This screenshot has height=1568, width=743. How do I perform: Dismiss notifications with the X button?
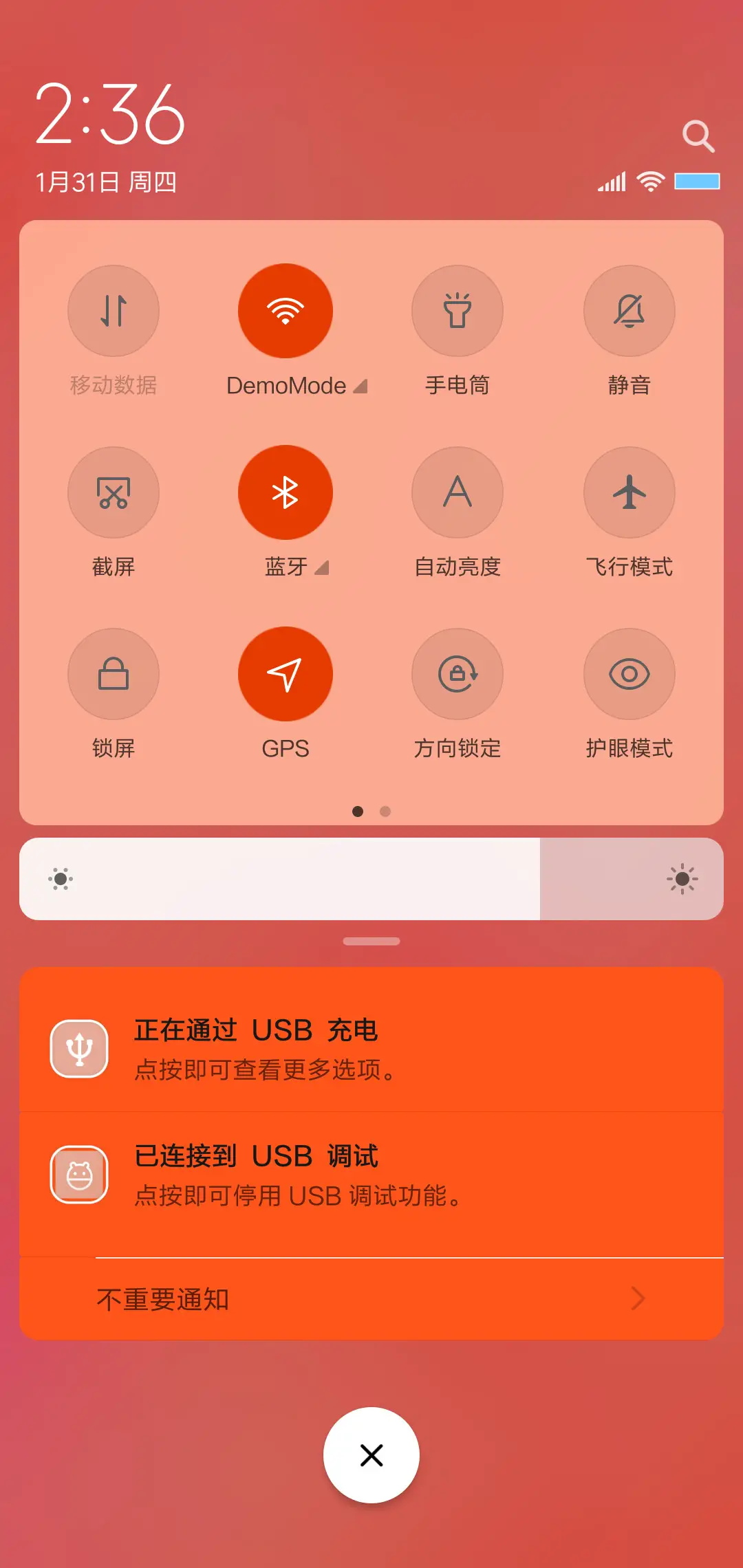coord(371,1455)
